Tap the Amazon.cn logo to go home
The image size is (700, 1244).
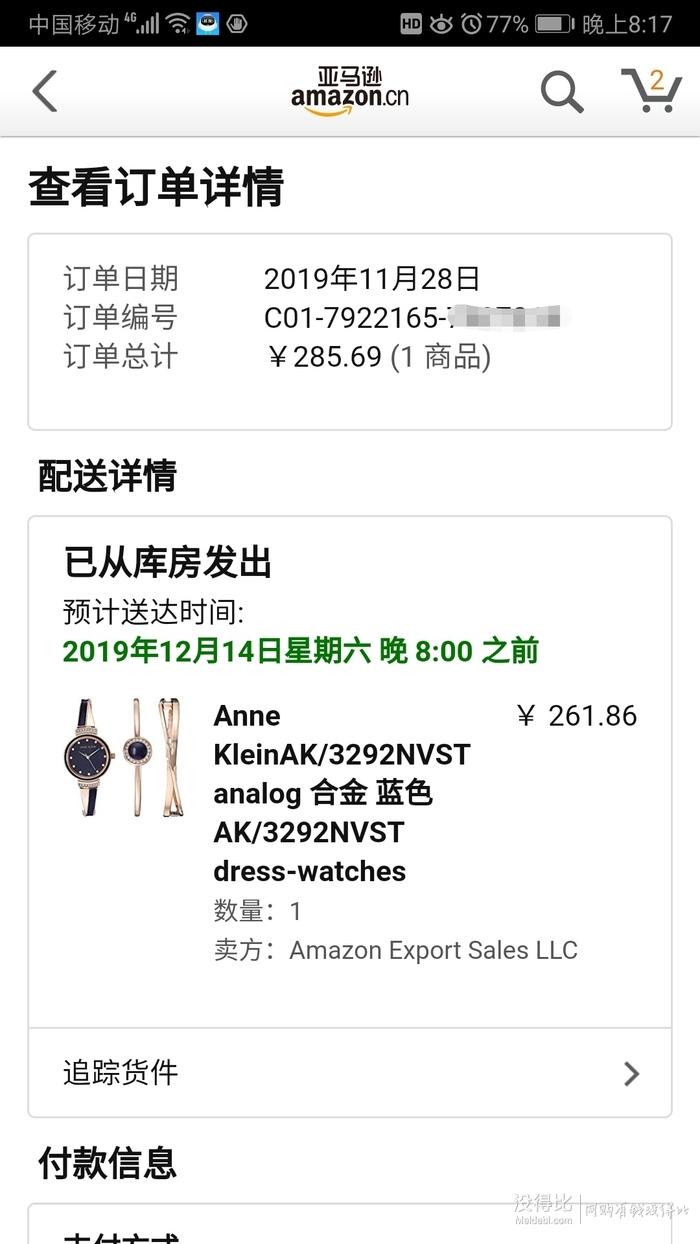click(349, 92)
